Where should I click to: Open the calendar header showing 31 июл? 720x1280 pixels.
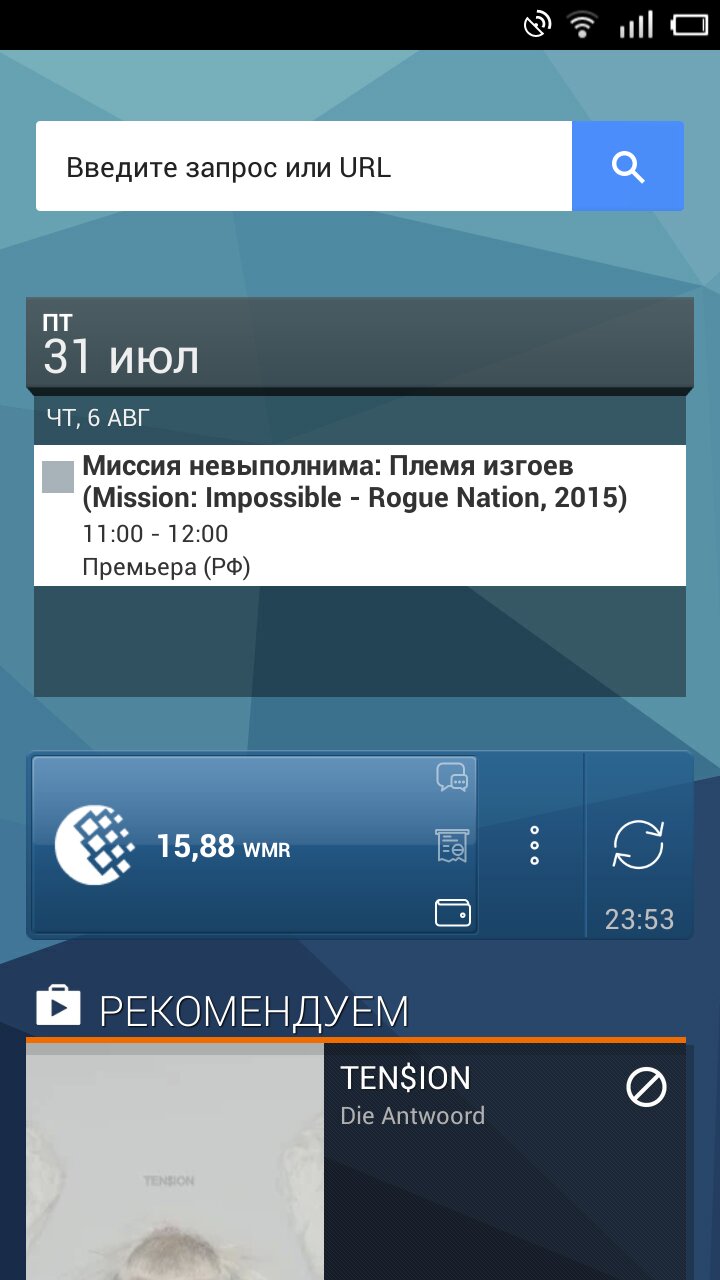point(359,345)
